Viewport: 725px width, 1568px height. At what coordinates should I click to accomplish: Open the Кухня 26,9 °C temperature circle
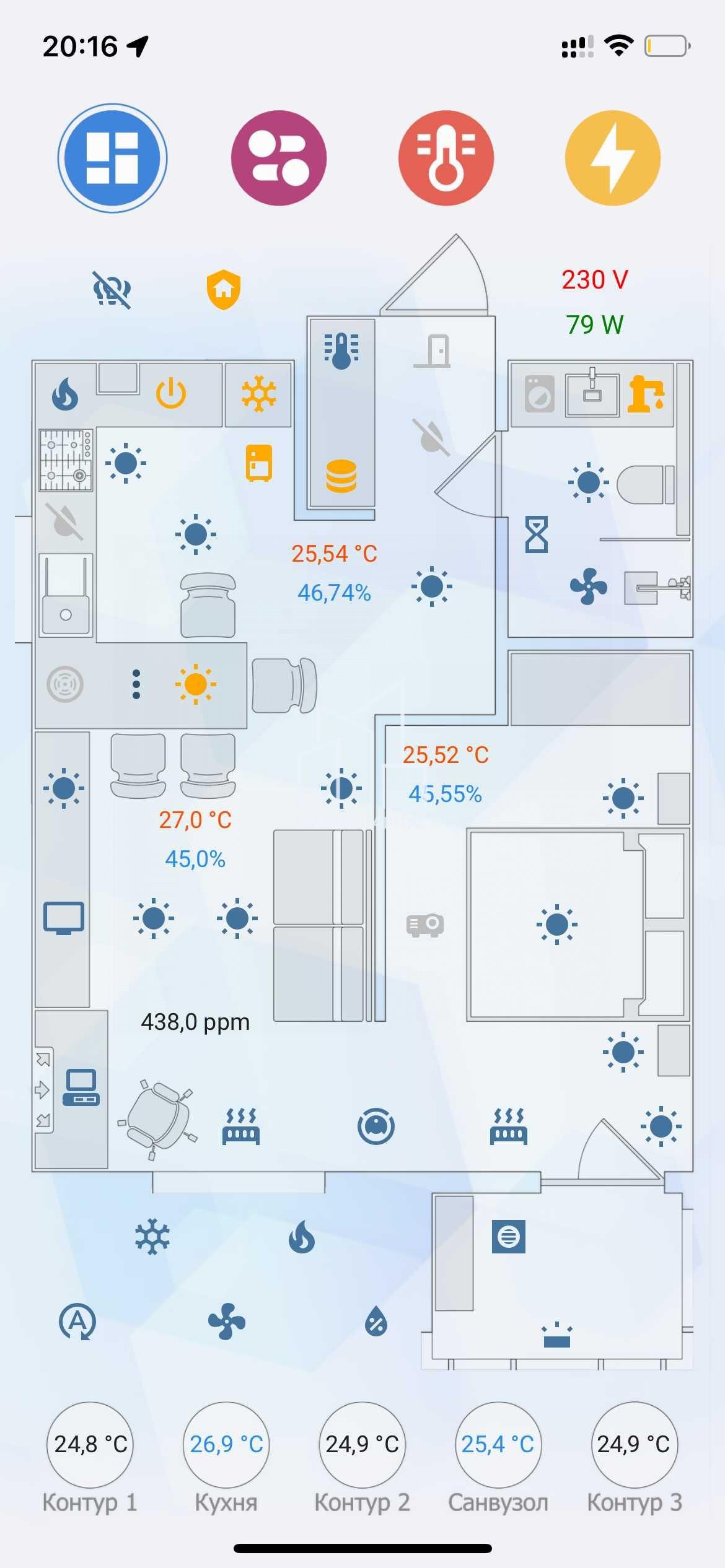click(226, 1445)
